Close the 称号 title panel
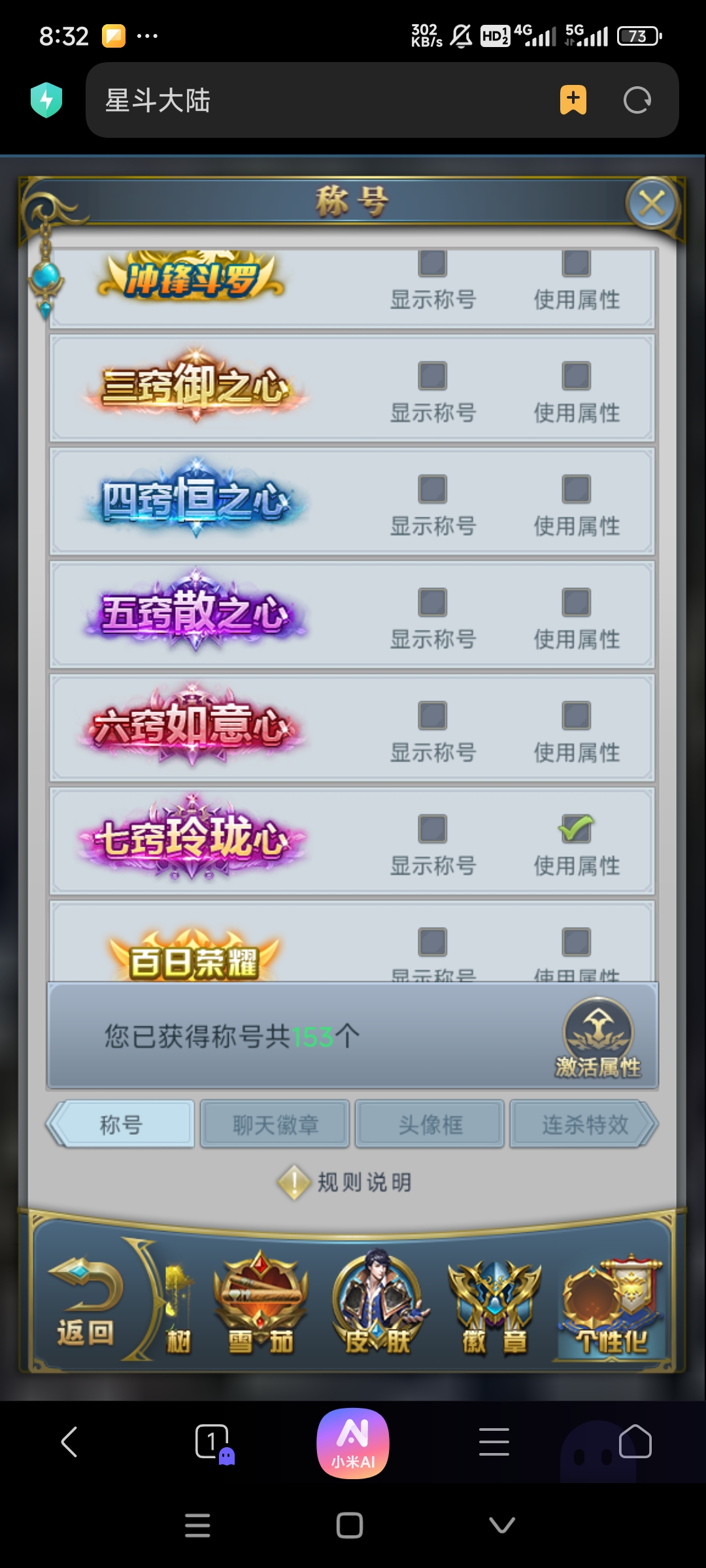706x1568 pixels. [x=652, y=204]
